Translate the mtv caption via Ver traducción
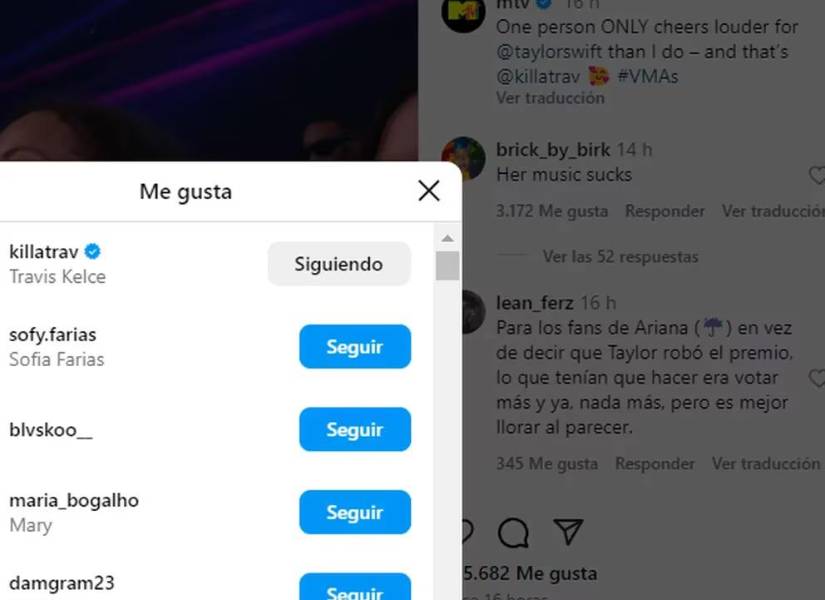The width and height of the screenshot is (825, 600). click(550, 99)
